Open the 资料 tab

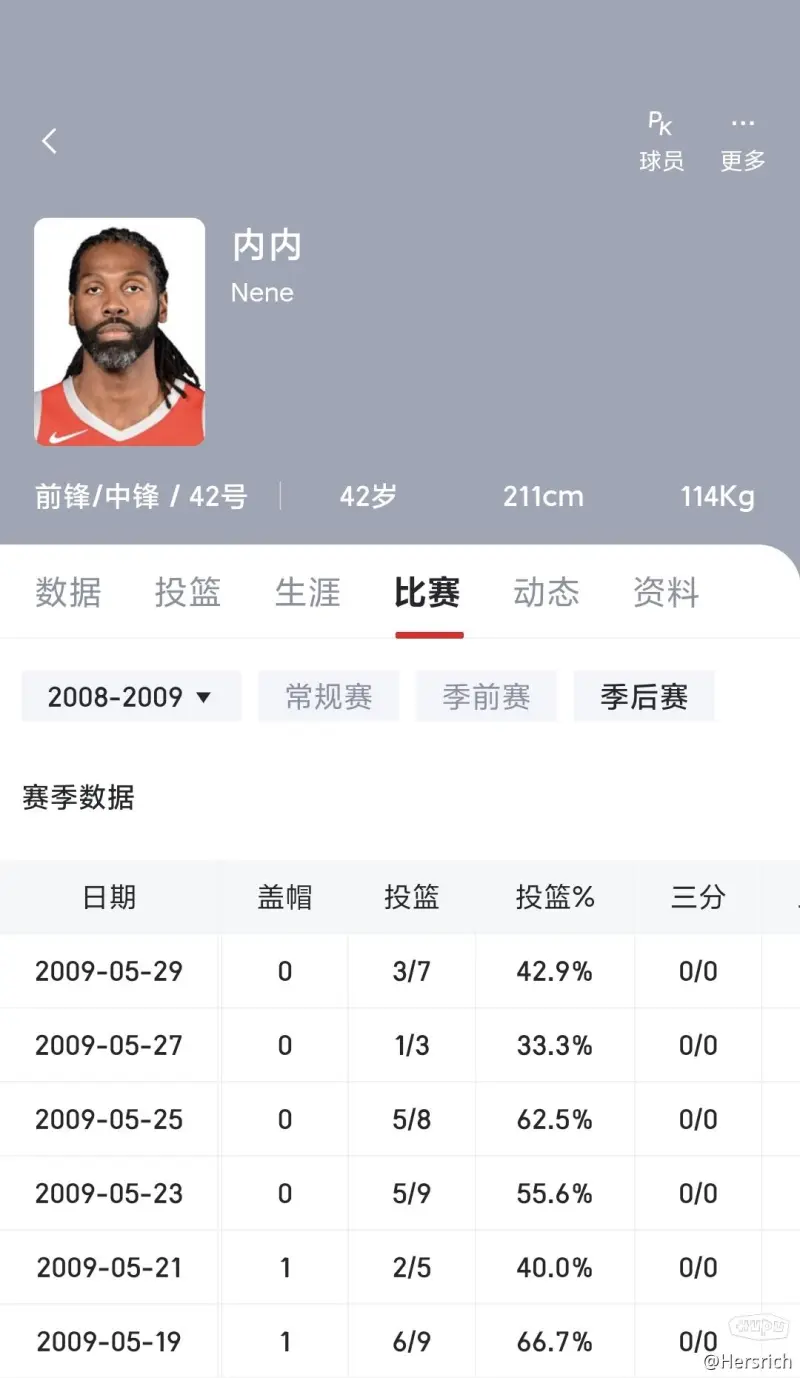coord(666,593)
